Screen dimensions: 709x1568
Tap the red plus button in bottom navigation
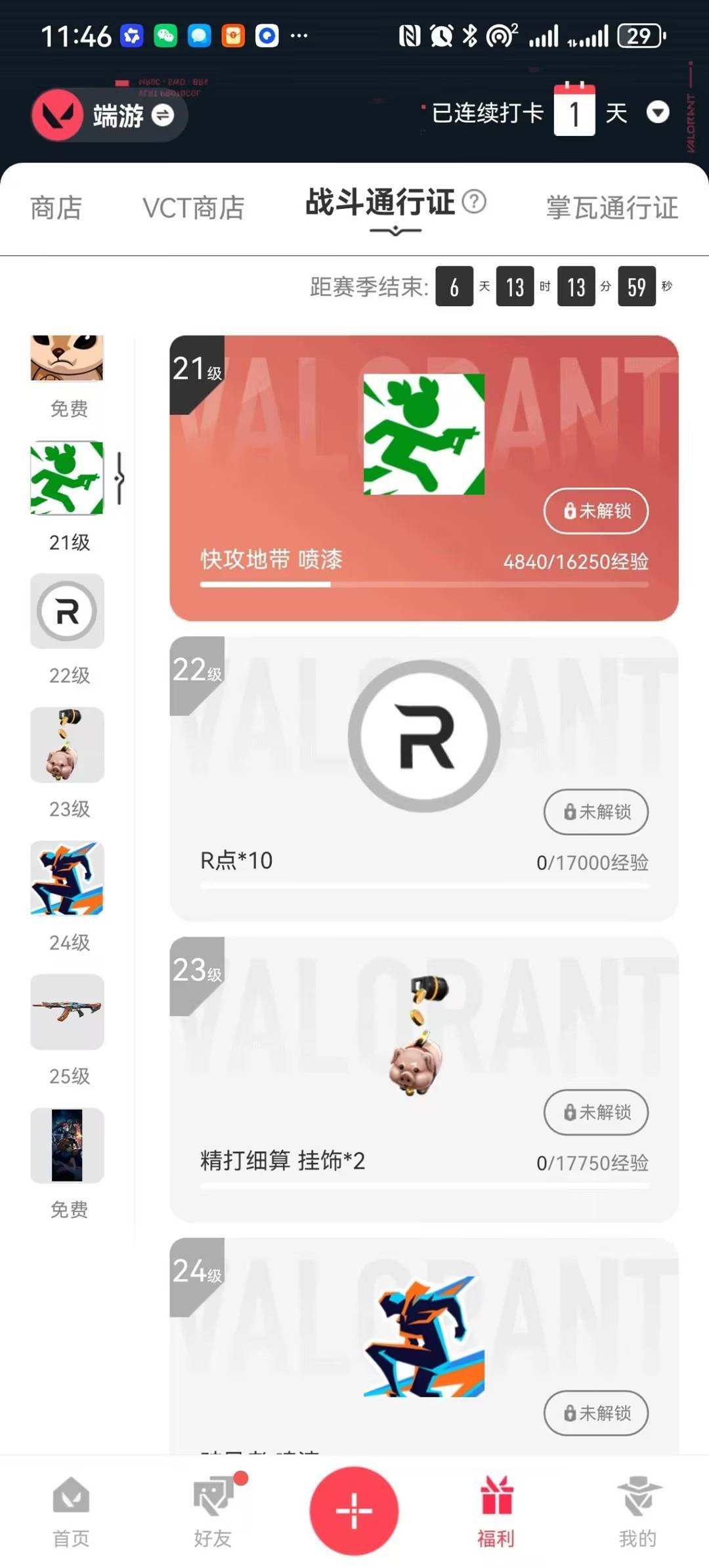353,1510
